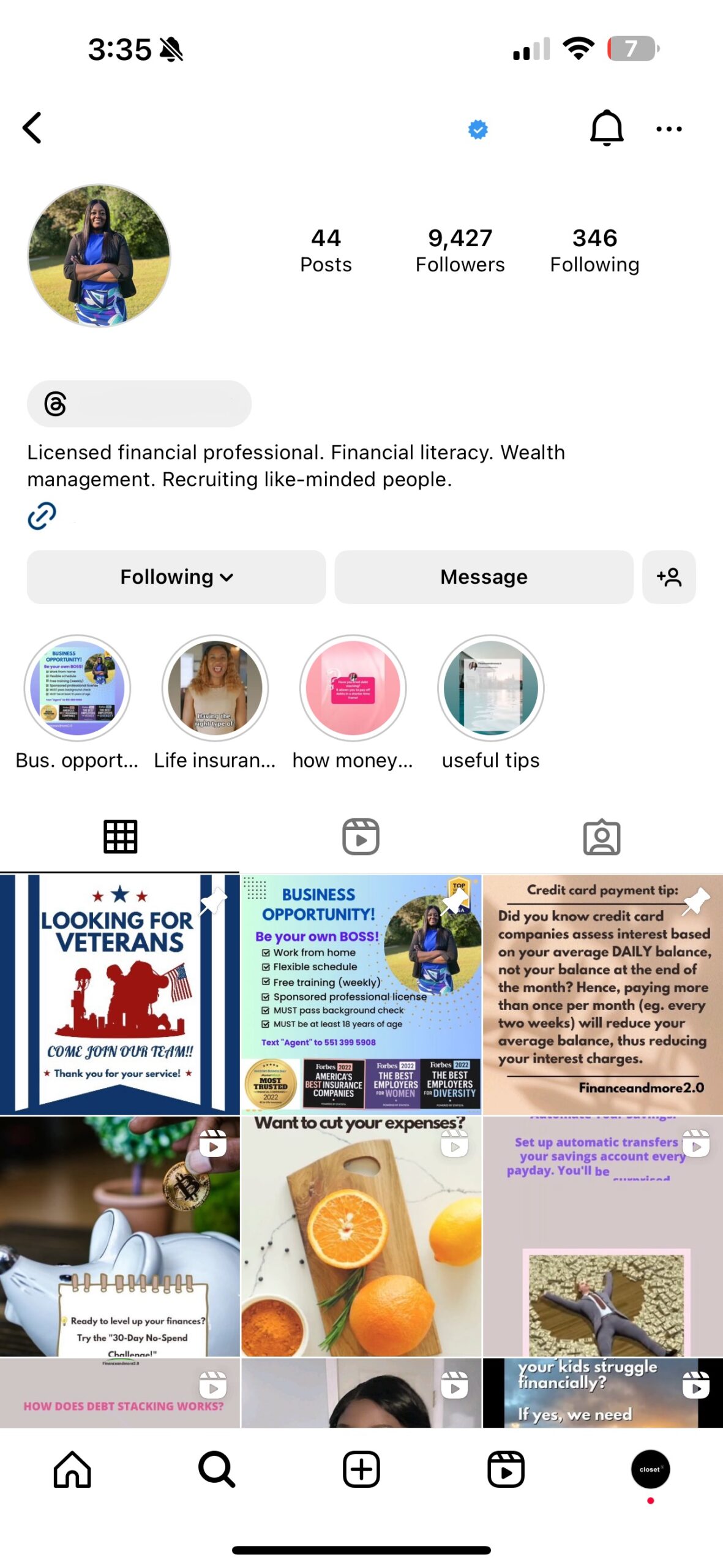Switch to the Reels tab of the profile
The height and width of the screenshot is (1568, 723).
pyautogui.click(x=361, y=837)
